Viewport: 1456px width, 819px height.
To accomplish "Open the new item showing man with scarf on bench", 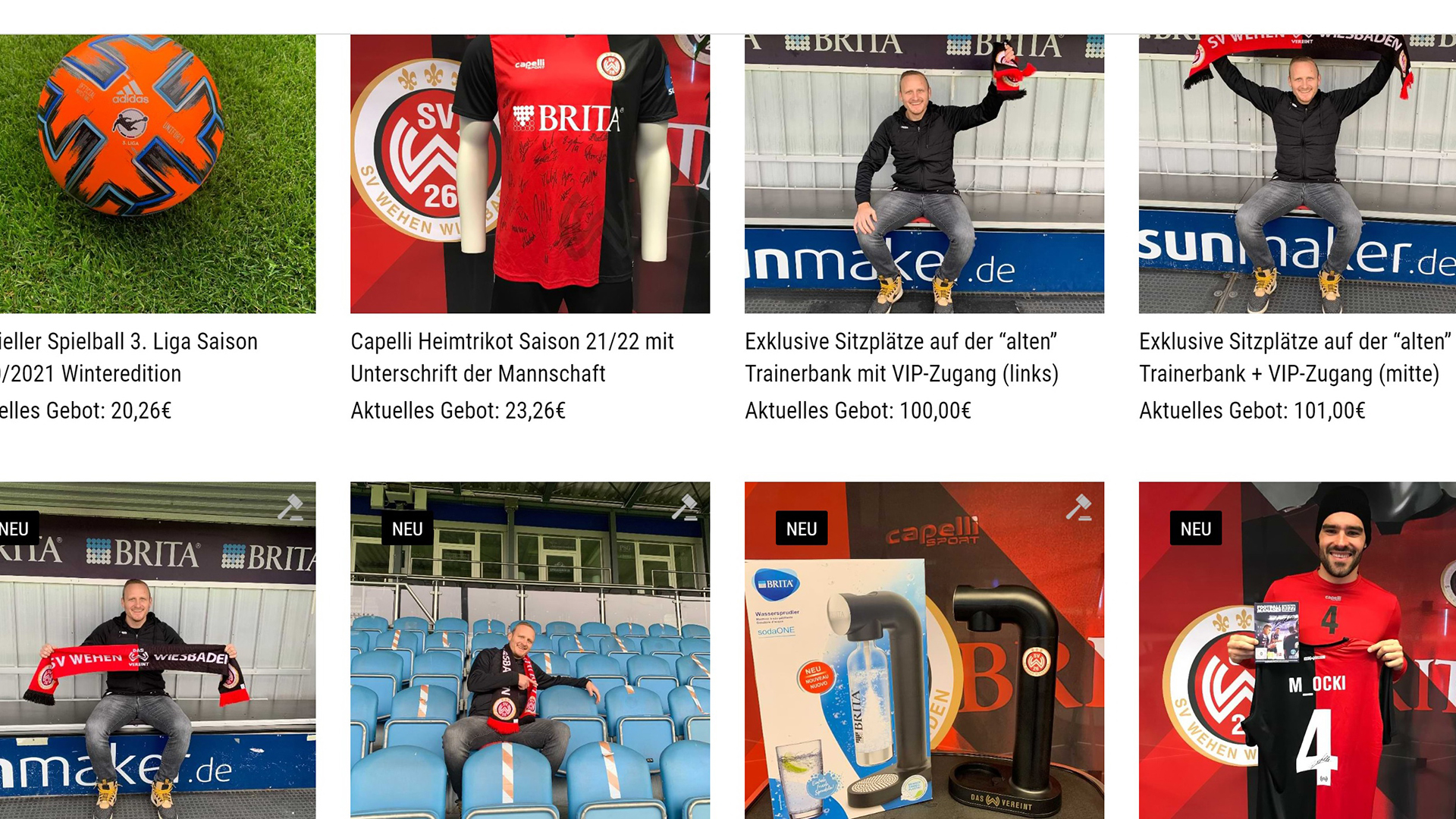I will (158, 652).
